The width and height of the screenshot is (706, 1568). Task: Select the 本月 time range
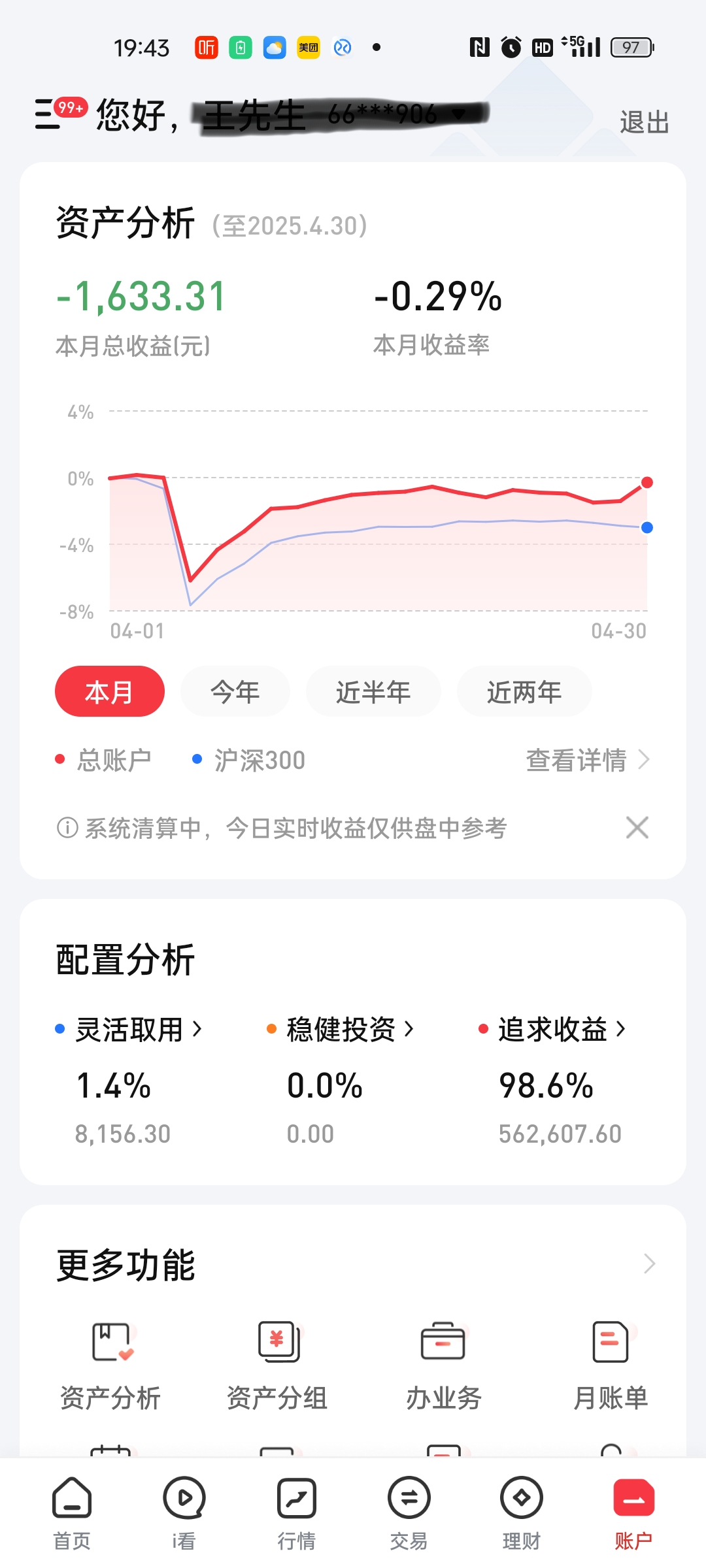point(109,691)
